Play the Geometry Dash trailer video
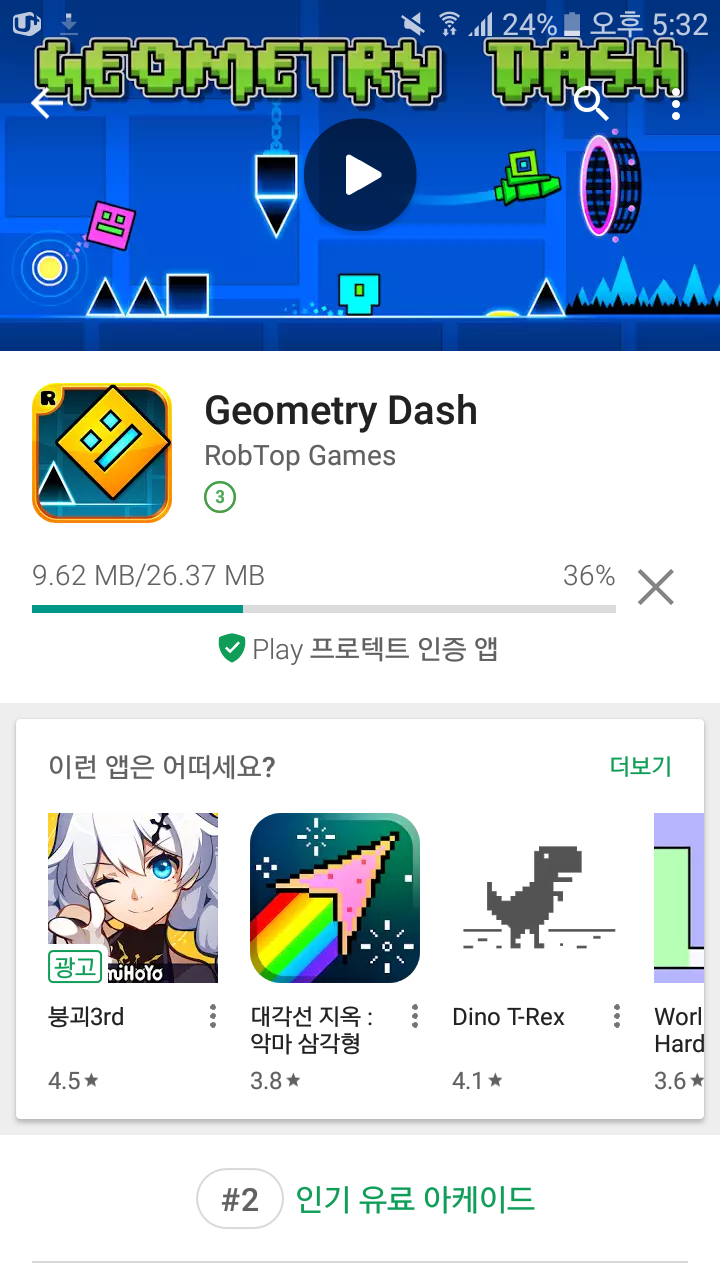 [360, 173]
